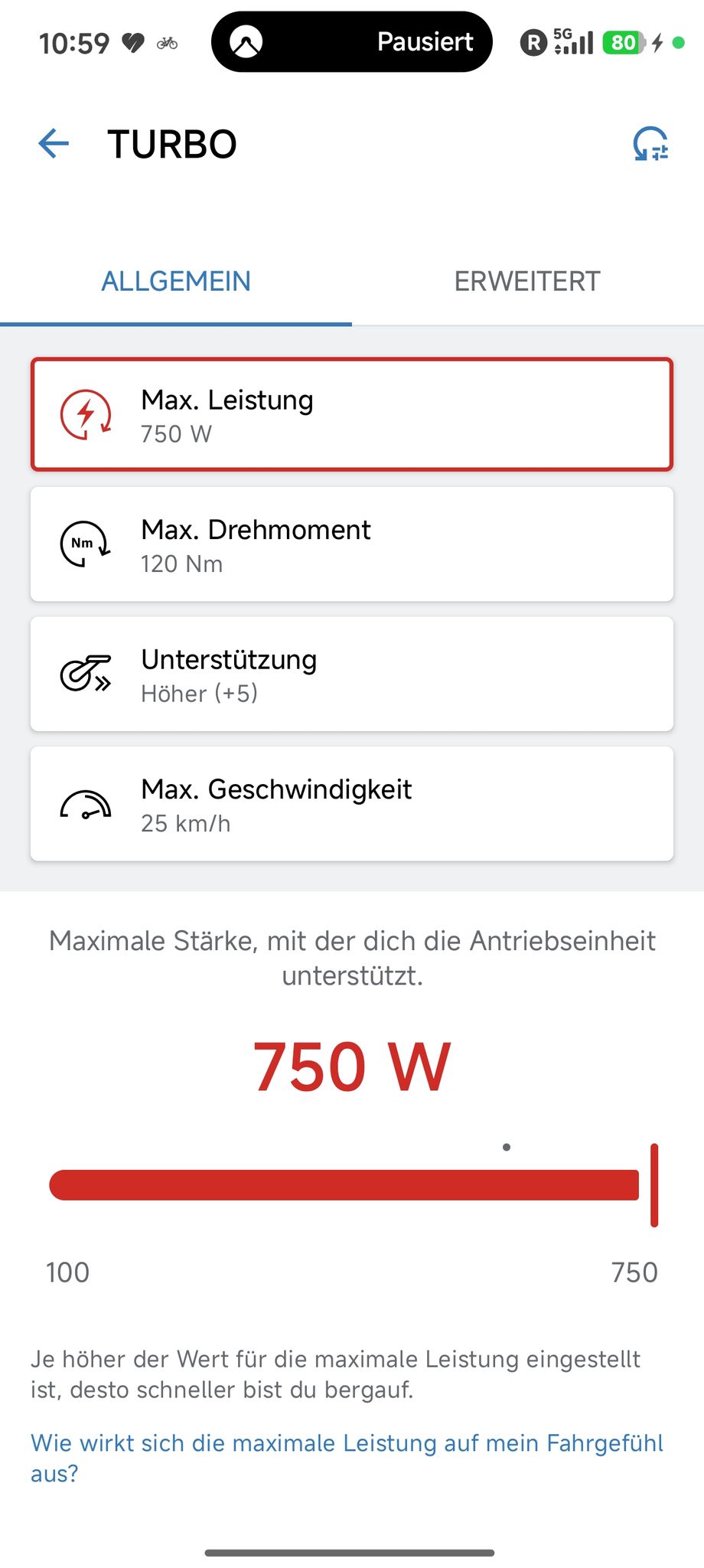Viewport: 704px width, 1568px height.
Task: Open link about maximale Leistung and Fahrgefühl
Action: 347,1458
